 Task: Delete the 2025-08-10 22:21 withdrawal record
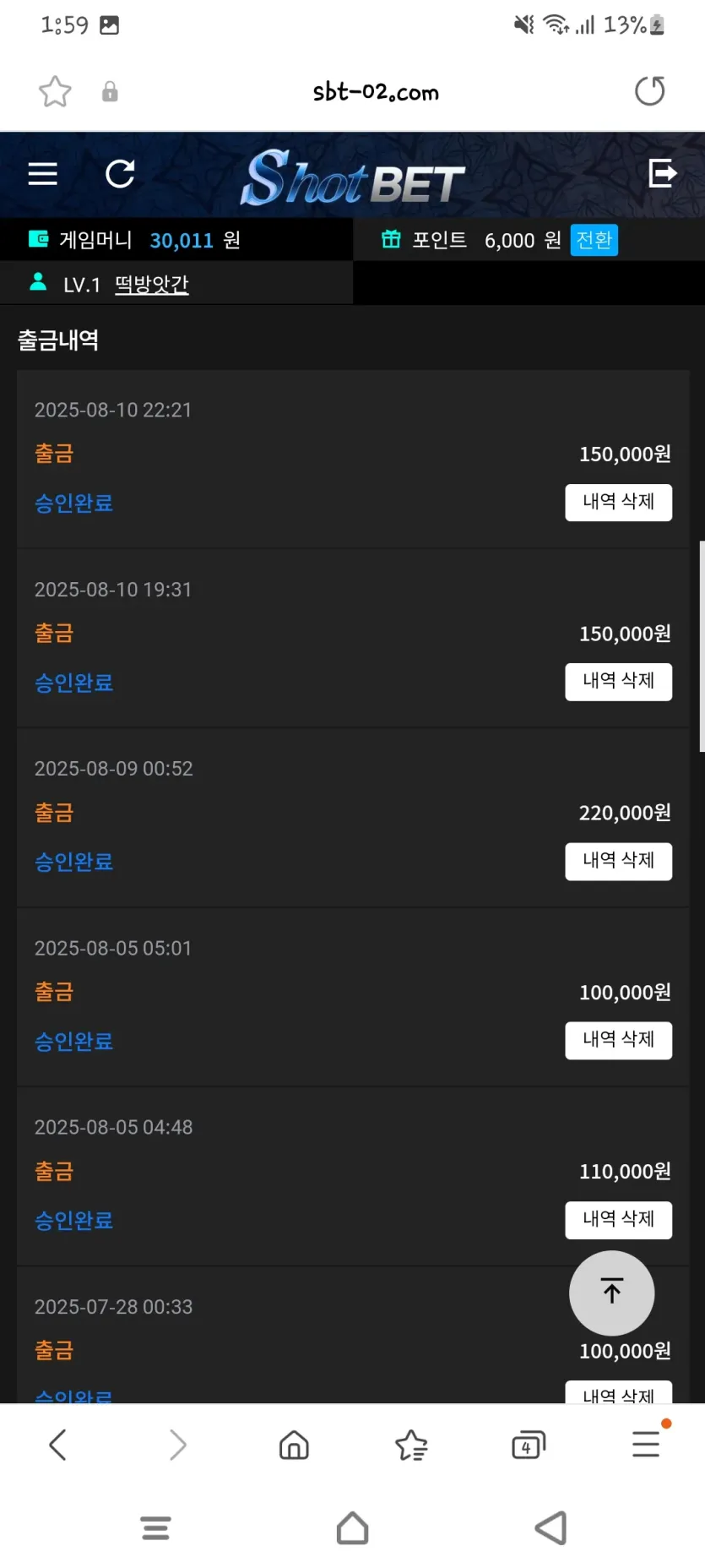tap(619, 502)
